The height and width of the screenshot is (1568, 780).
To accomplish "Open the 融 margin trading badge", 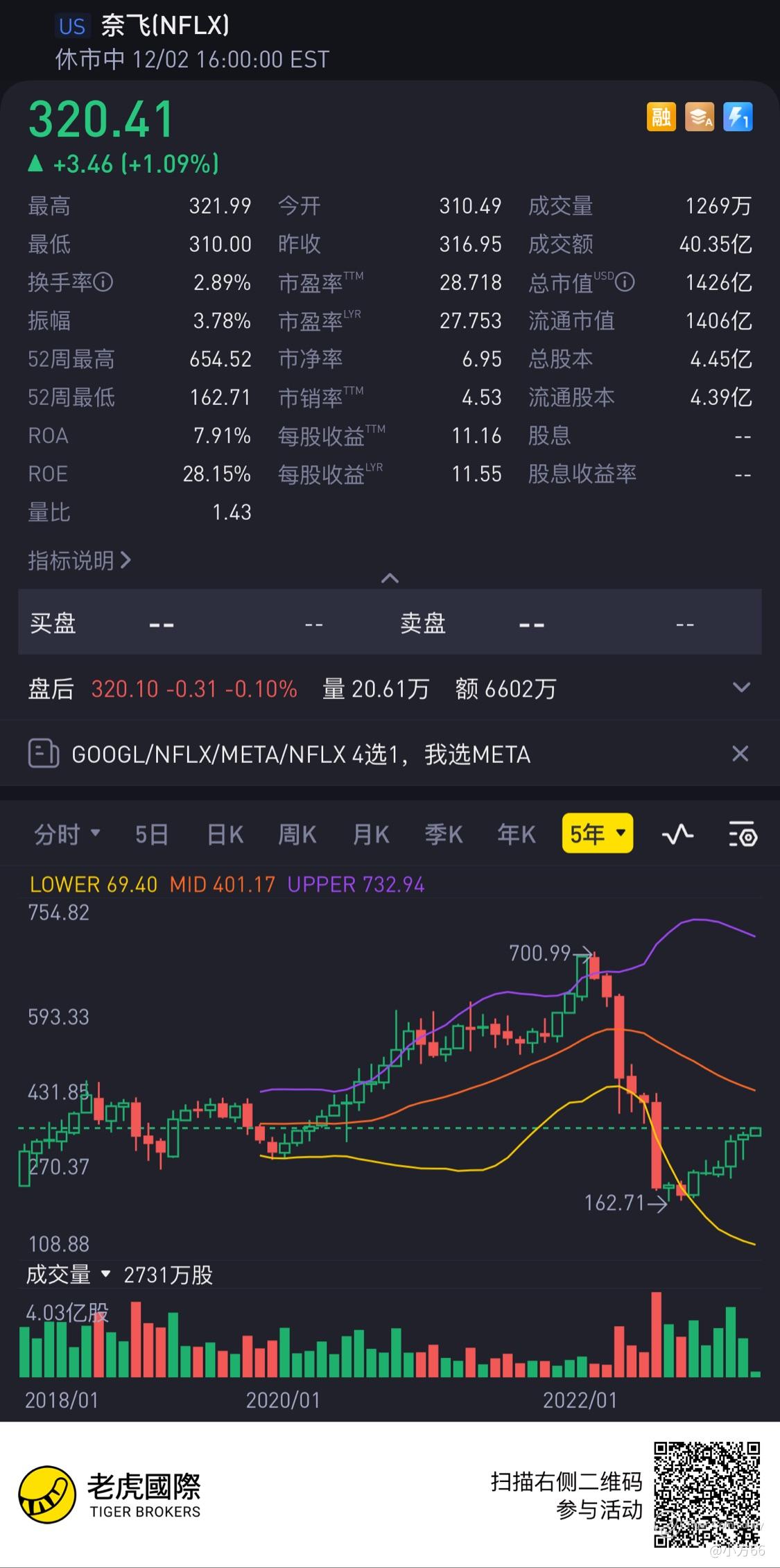I will [661, 117].
